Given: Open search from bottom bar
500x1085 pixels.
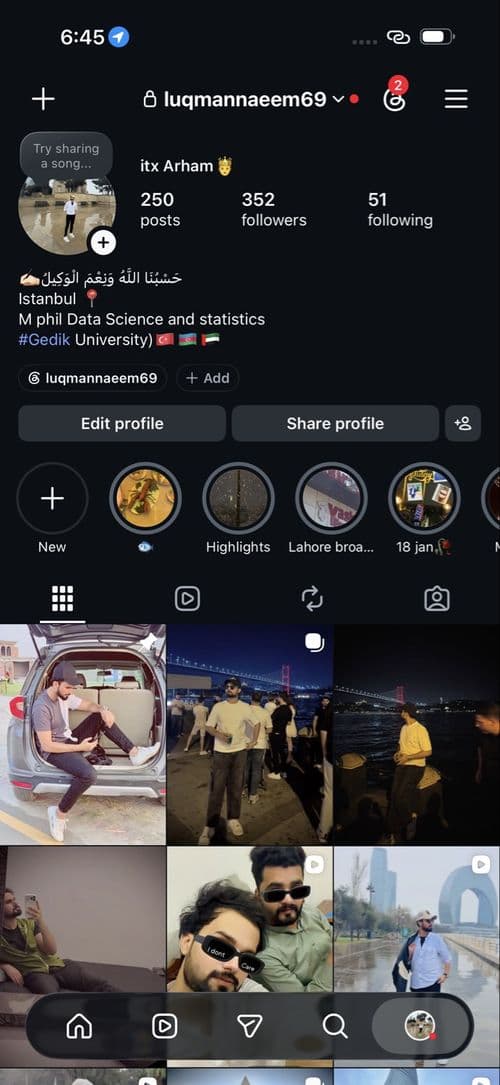Looking at the screenshot, I should (x=335, y=1026).
